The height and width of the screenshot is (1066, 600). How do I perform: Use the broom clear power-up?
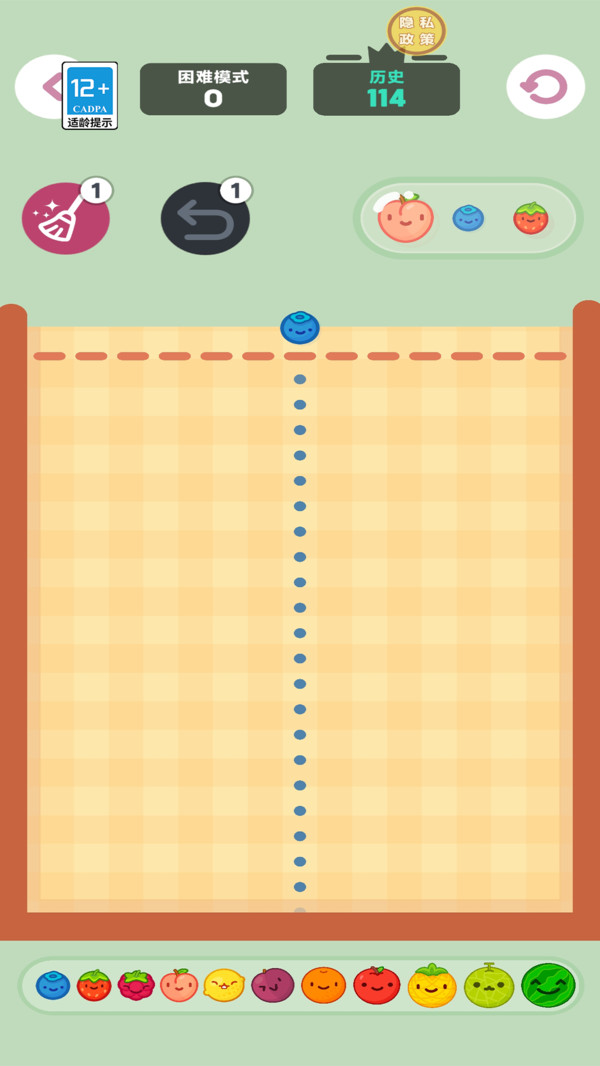click(64, 219)
